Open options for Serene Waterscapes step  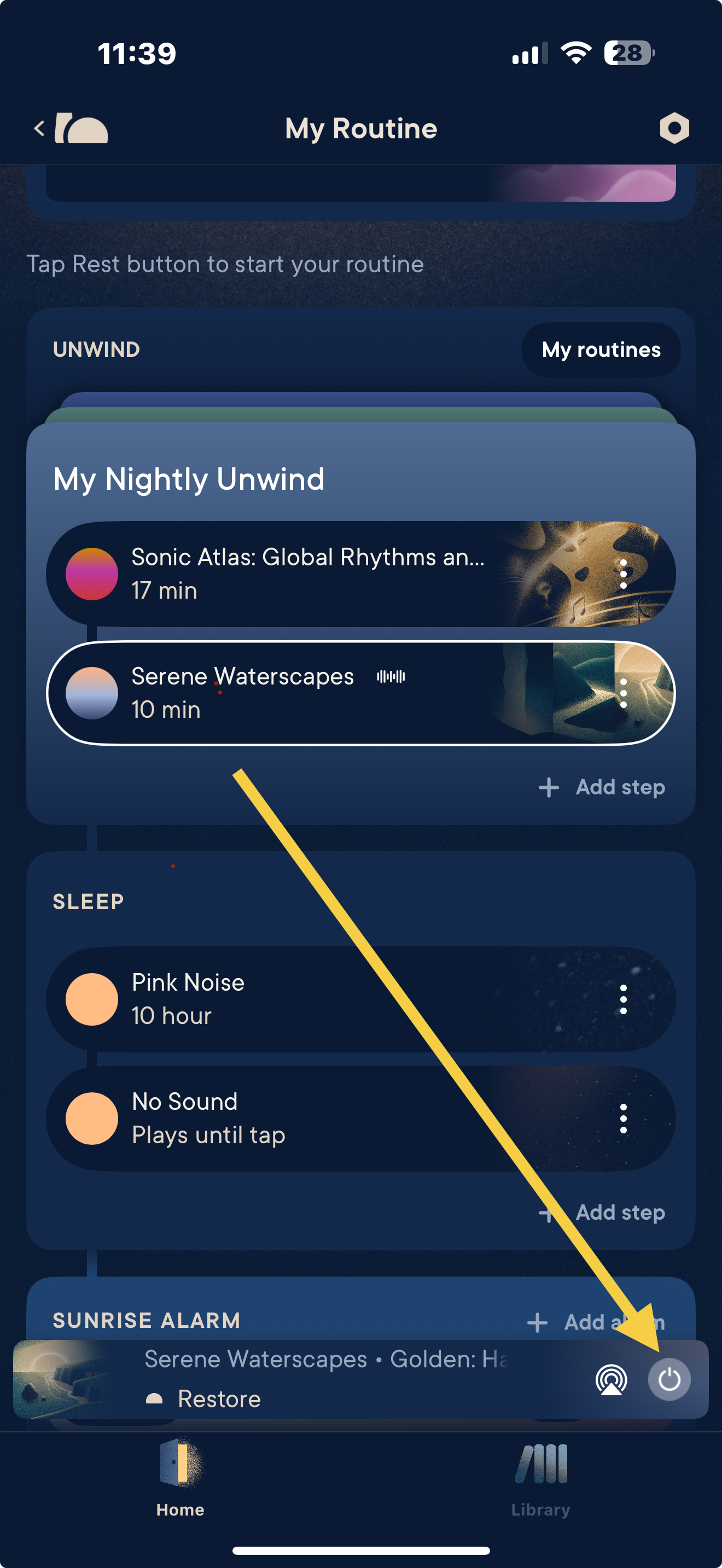tap(623, 693)
